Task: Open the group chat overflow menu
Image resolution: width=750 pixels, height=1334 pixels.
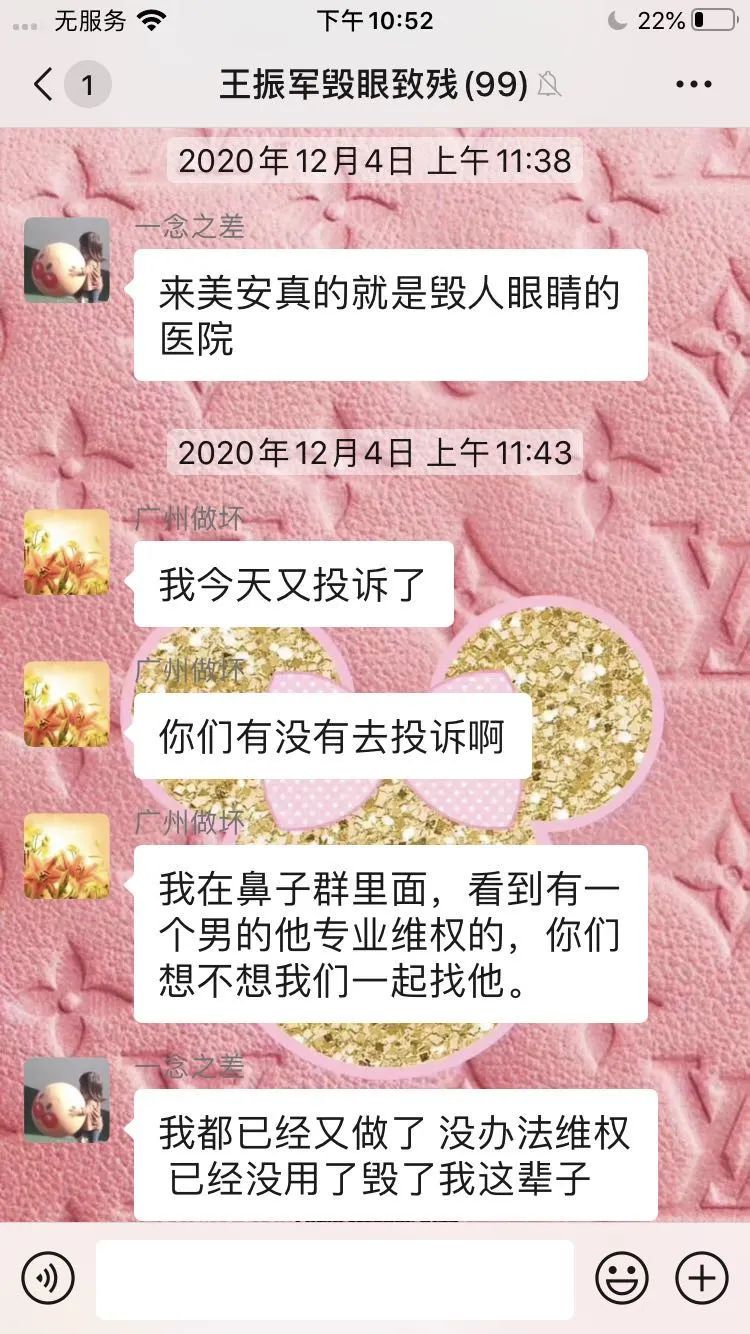Action: click(693, 85)
